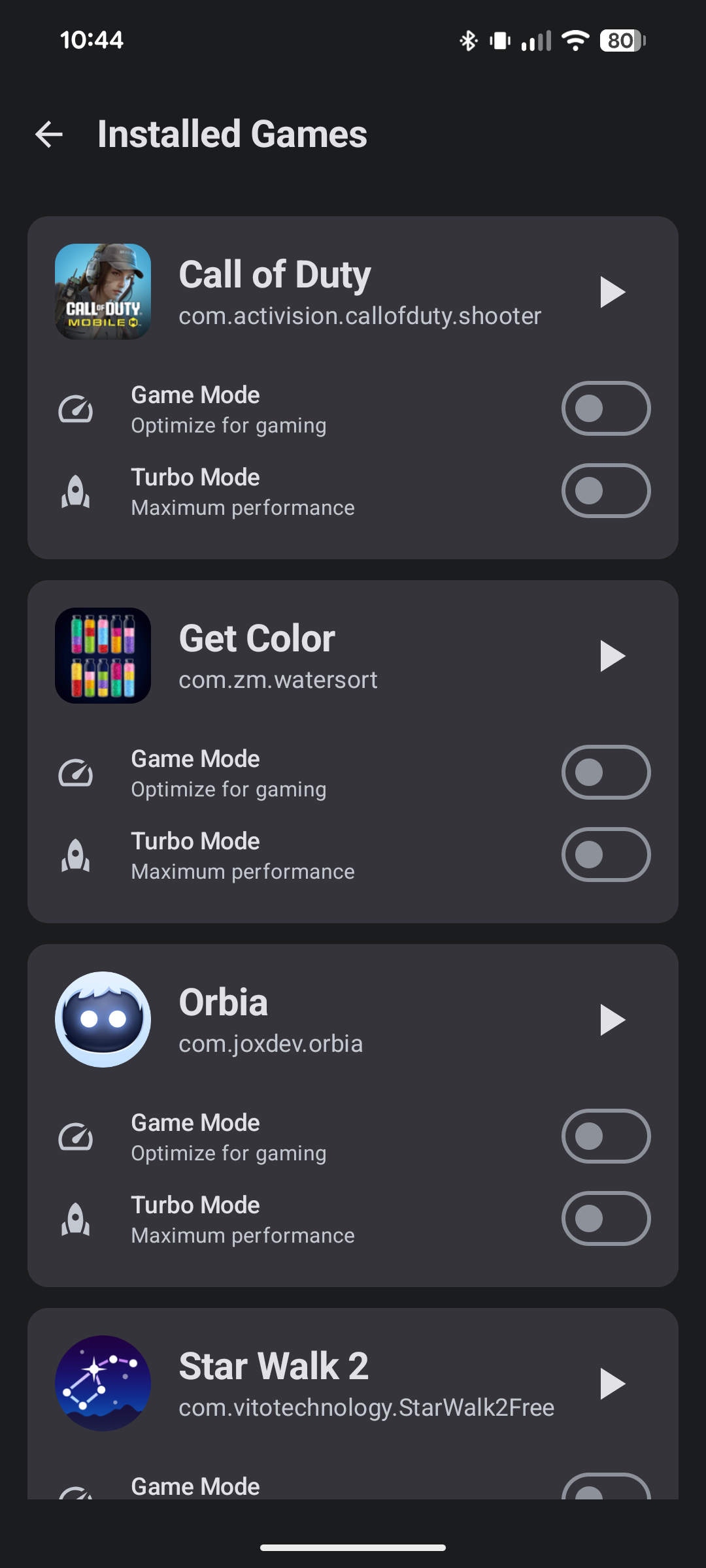The image size is (706, 1568).
Task: Tap the back arrow to leave Installed Games
Action: click(x=49, y=135)
